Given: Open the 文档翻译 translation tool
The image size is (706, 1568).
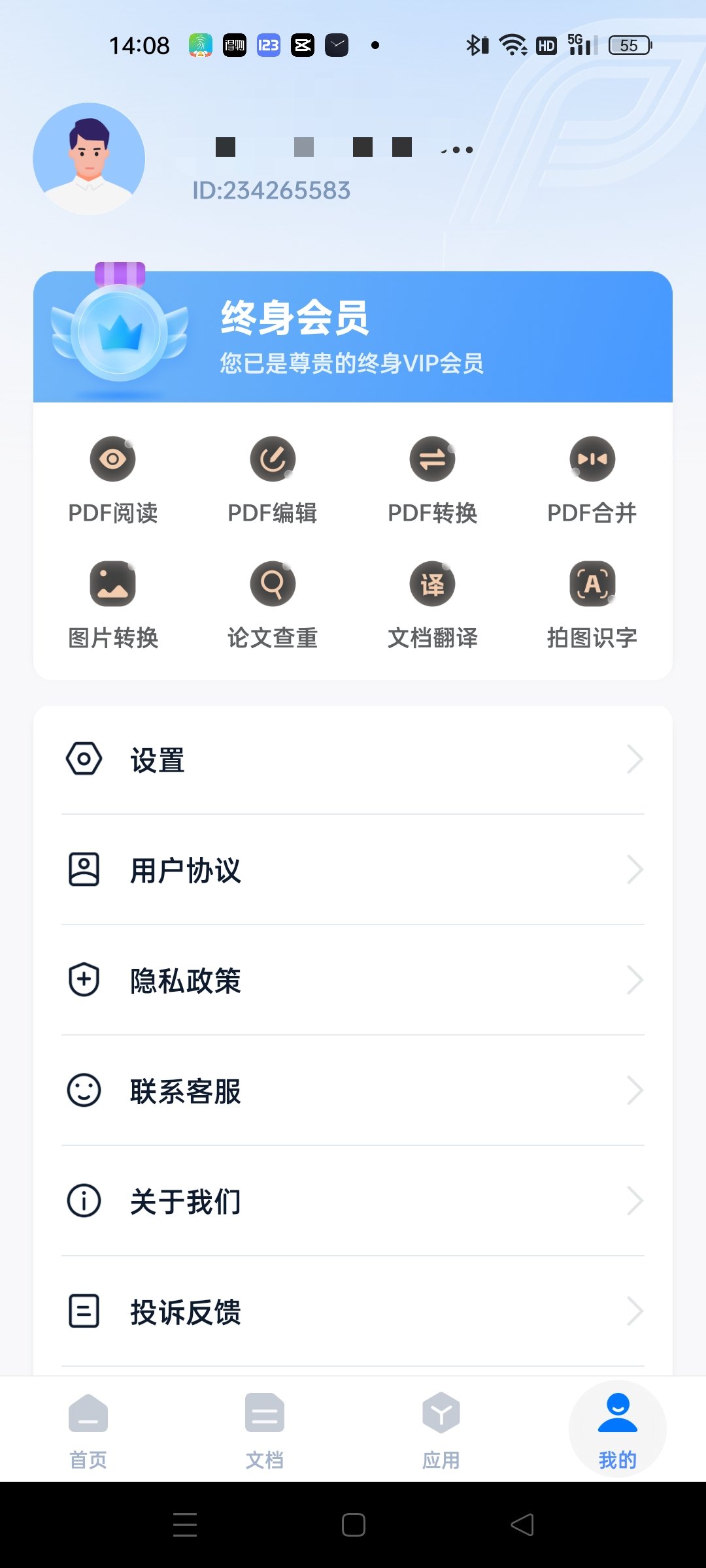Looking at the screenshot, I should [x=432, y=604].
